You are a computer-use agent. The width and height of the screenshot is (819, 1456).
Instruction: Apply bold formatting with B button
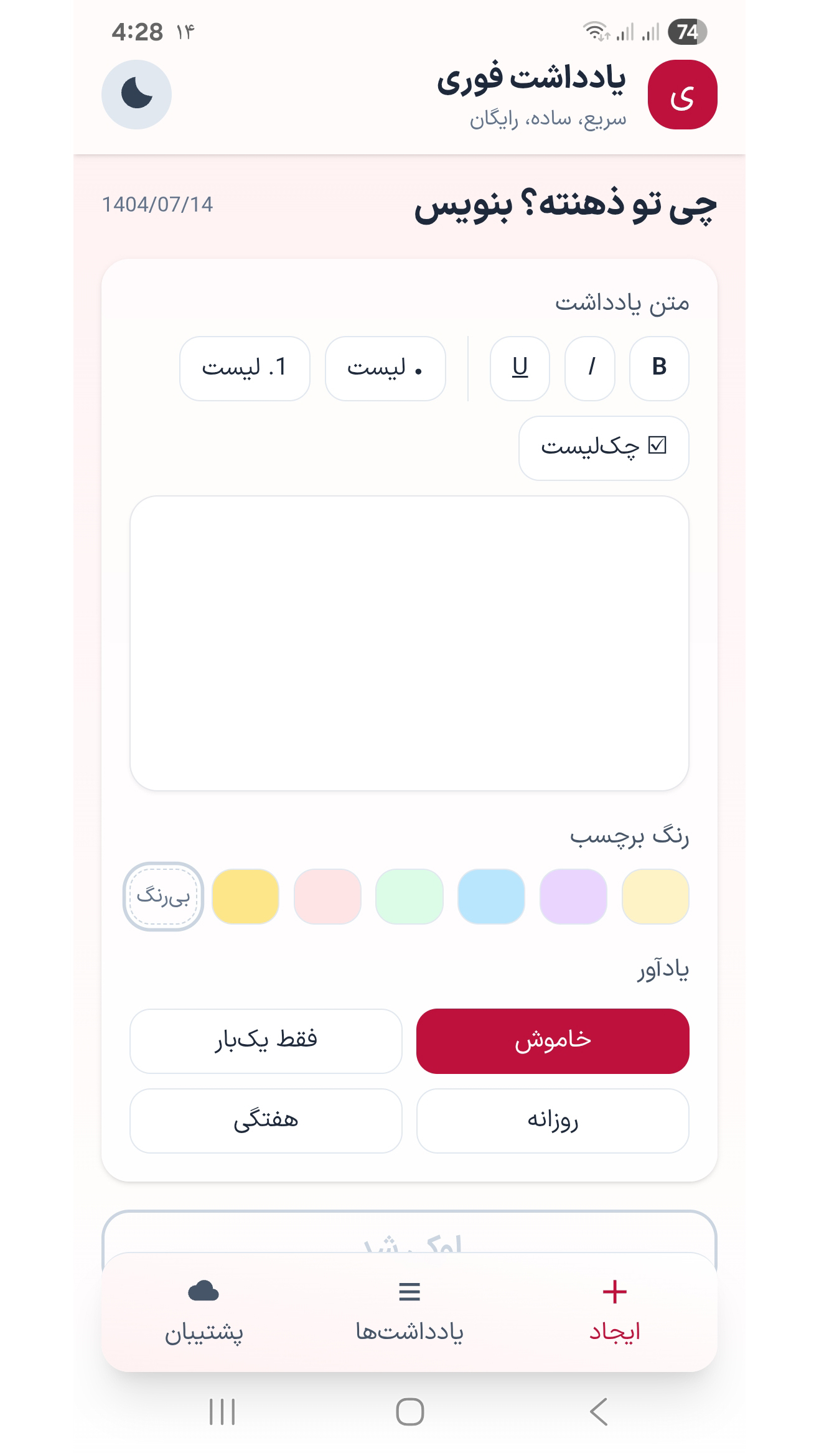tap(659, 368)
